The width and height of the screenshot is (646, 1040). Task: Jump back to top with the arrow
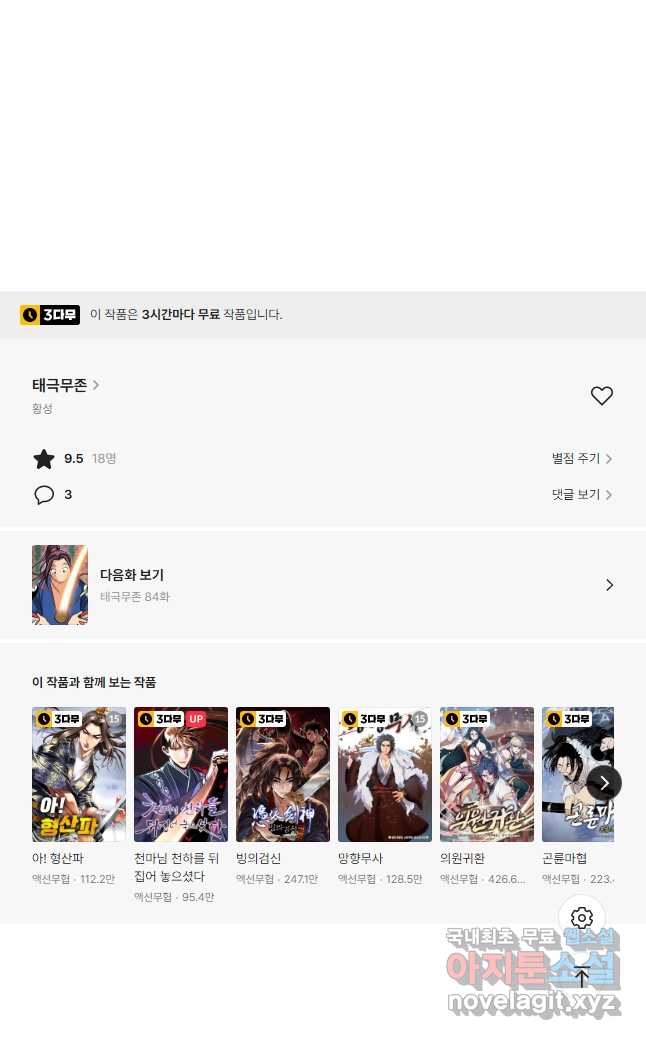click(x=582, y=977)
